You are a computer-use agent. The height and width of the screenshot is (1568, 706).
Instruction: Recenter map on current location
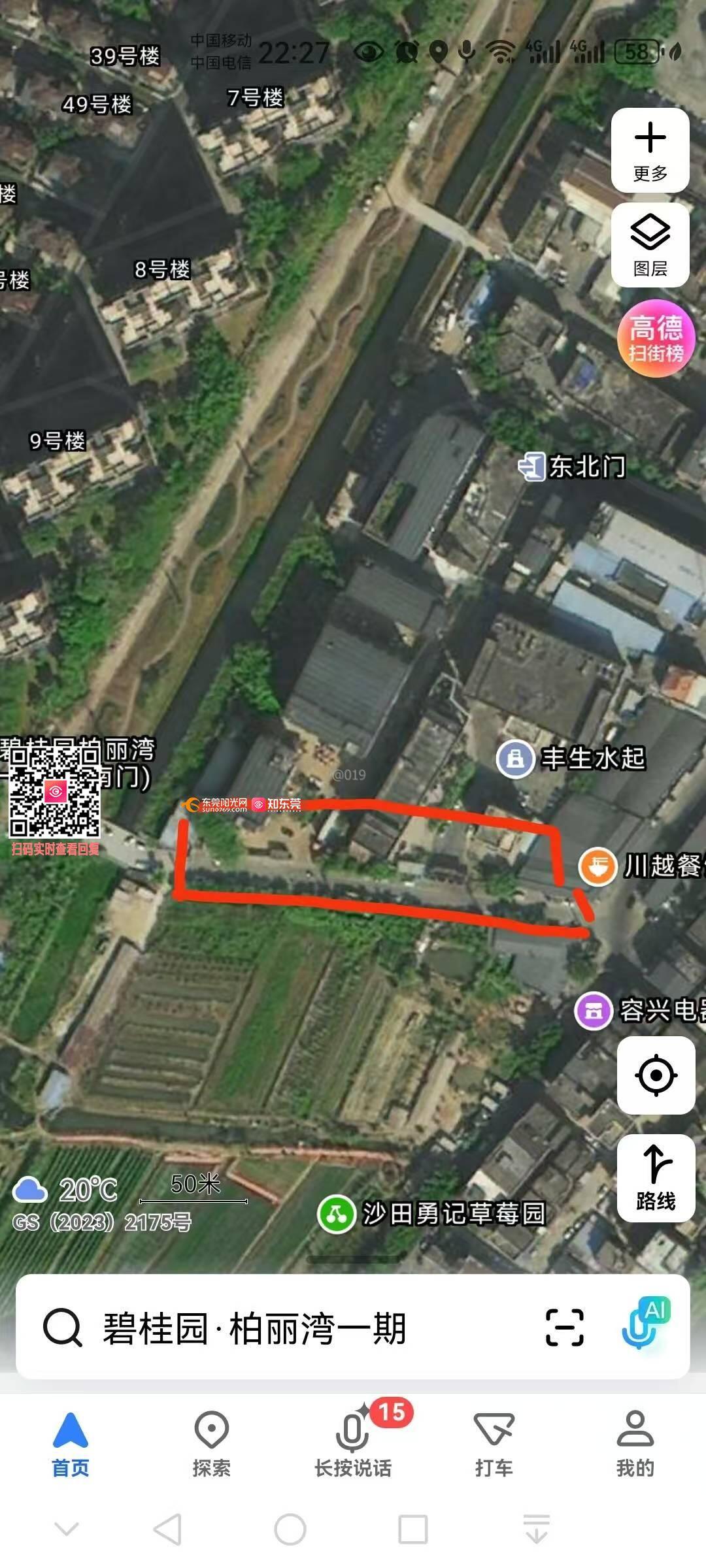(656, 1075)
